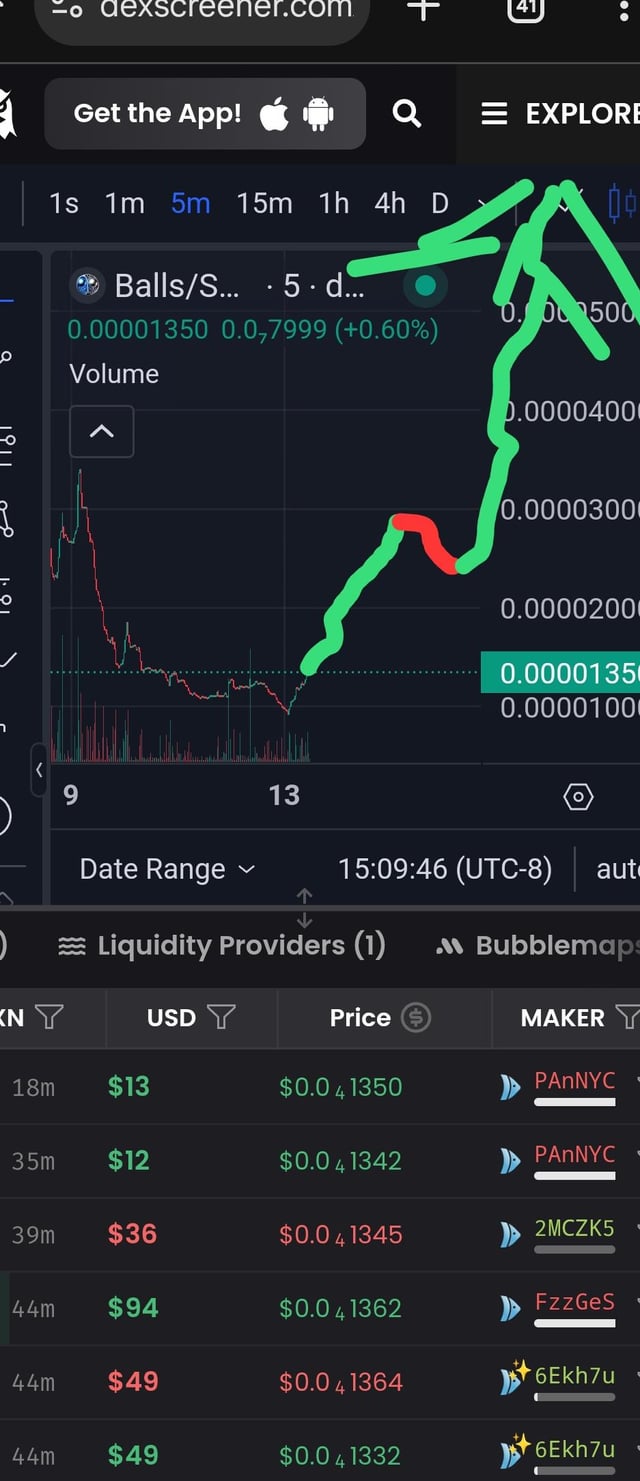This screenshot has height=1481, width=640.
Task: View maker FzzGeS details
Action: [574, 1302]
